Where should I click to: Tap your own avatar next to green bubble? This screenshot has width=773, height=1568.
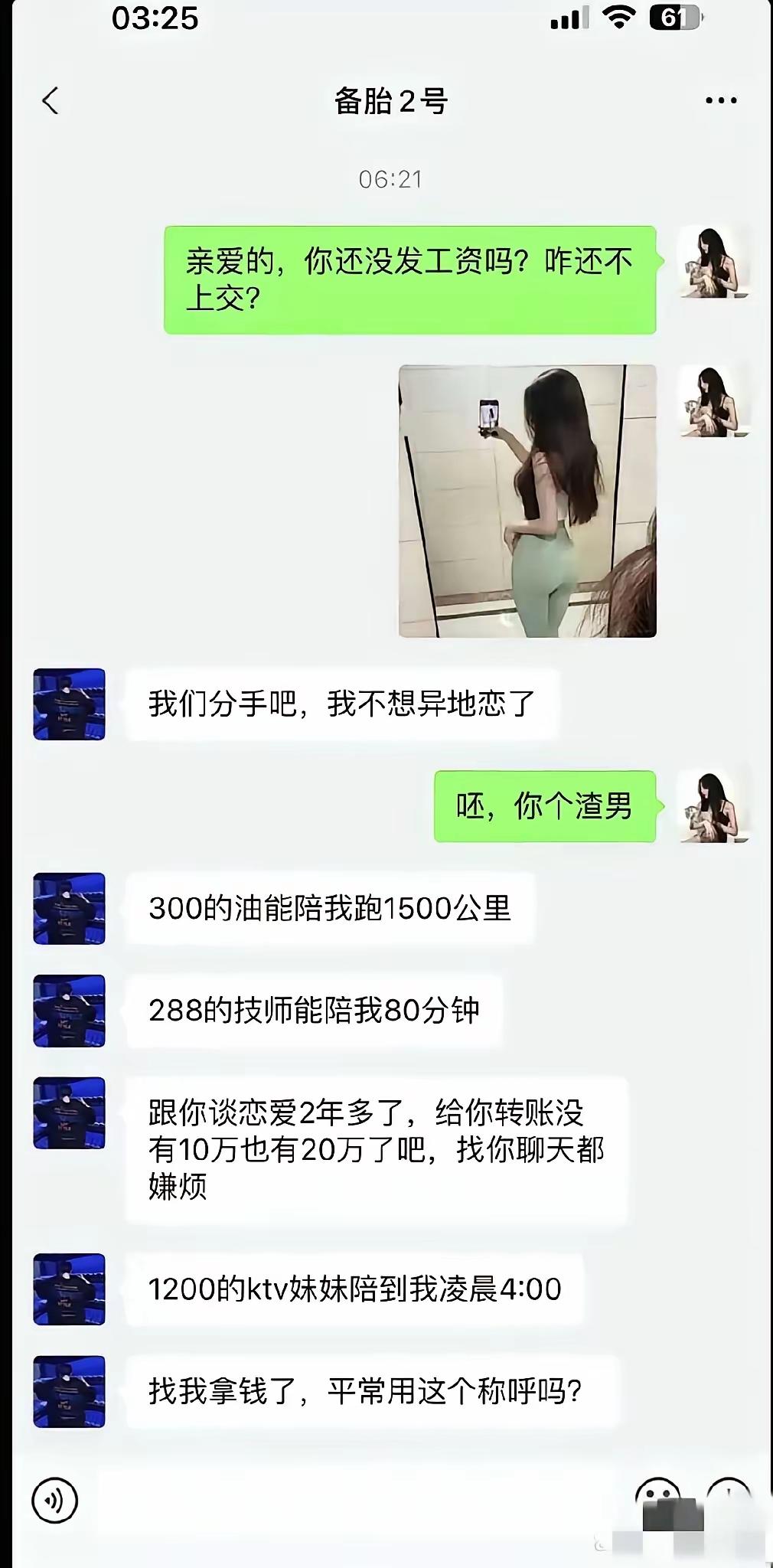pos(713,264)
